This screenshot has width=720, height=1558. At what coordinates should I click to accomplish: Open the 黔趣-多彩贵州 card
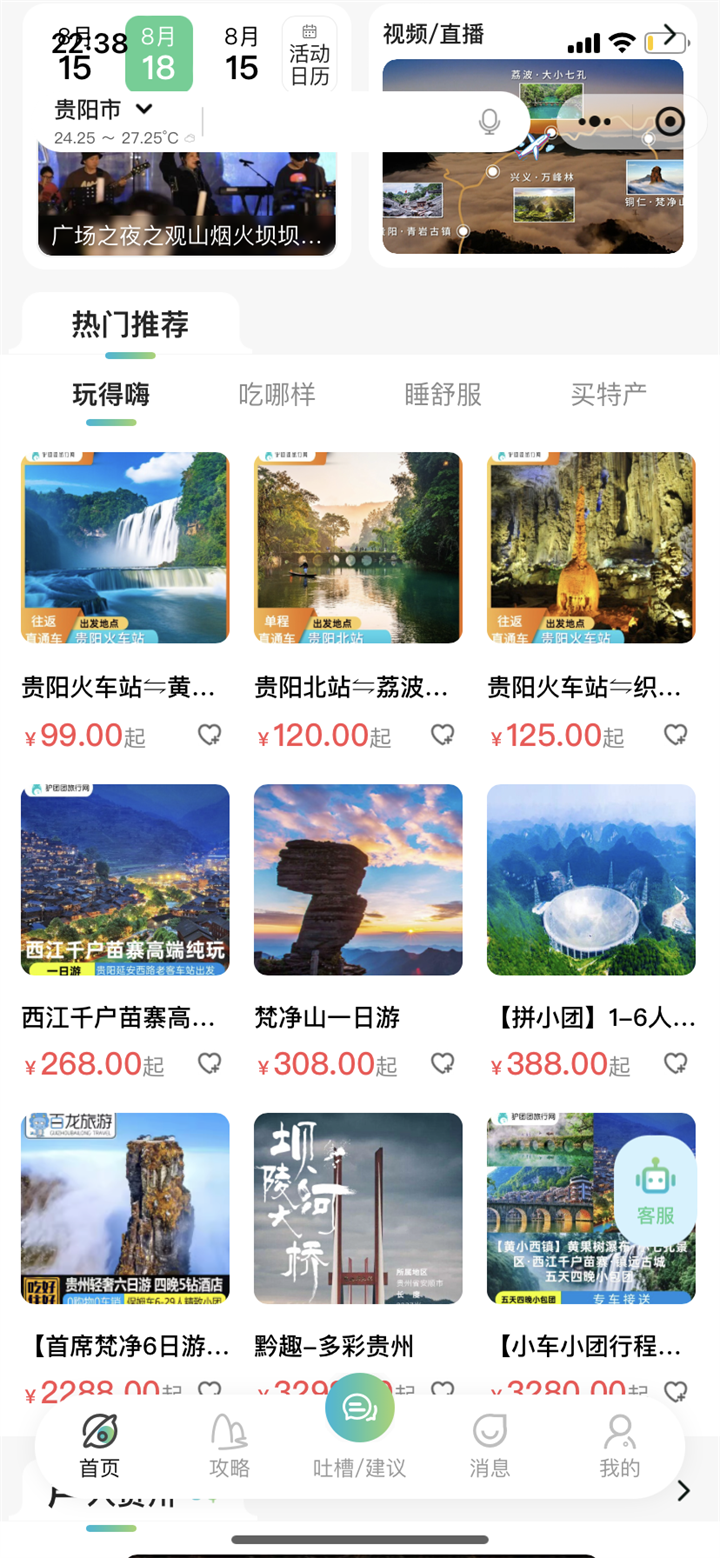(358, 1208)
